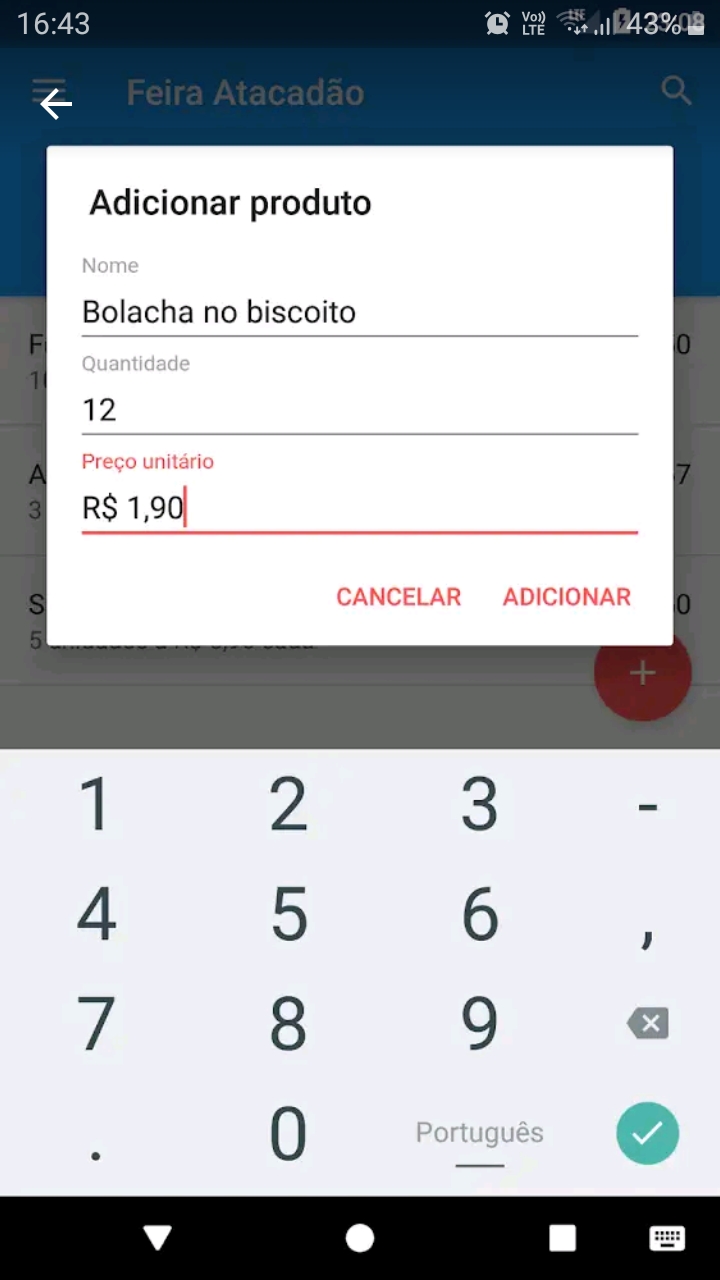Tap the Nome field with Bolacha no biscoito
Viewport: 720px width, 1280px height.
(359, 312)
